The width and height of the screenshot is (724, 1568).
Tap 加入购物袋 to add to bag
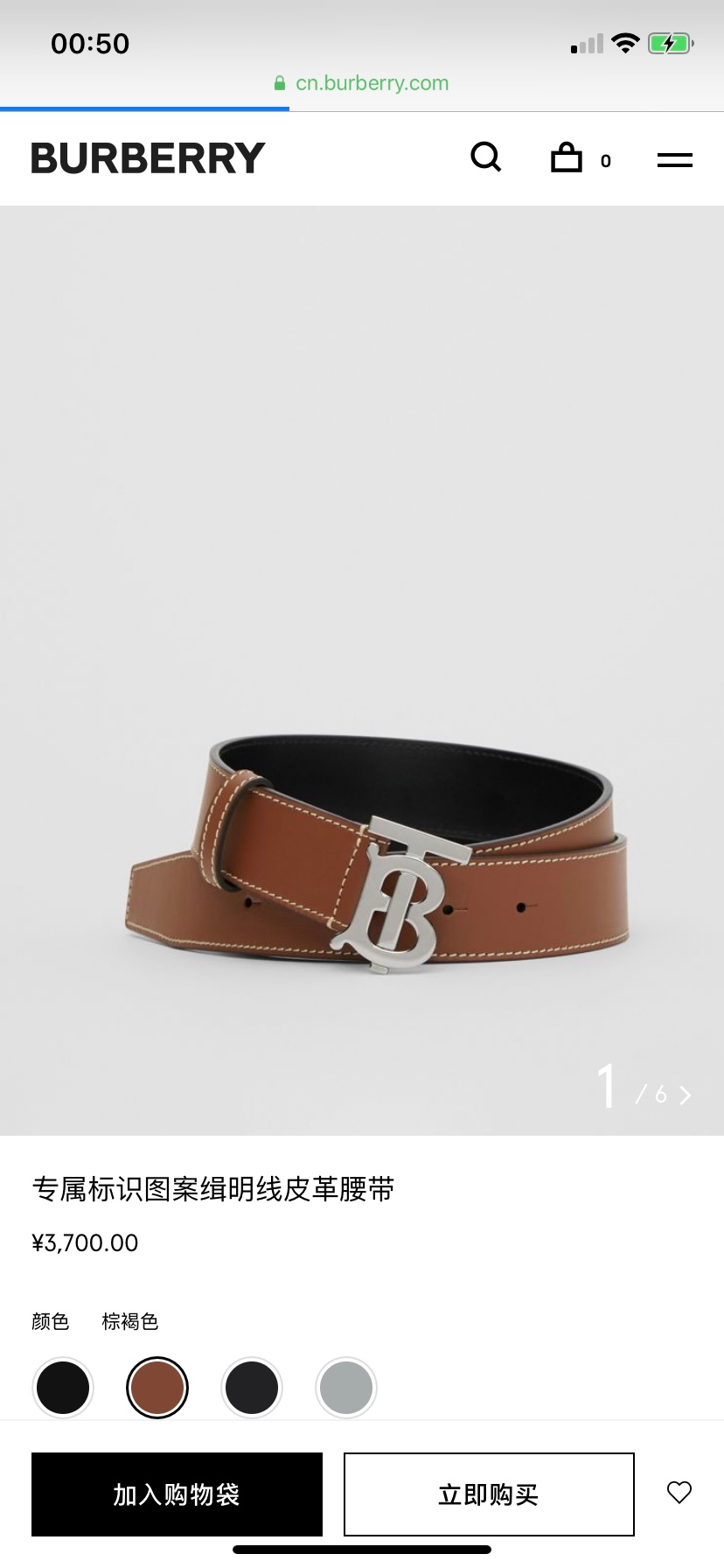click(x=177, y=1494)
